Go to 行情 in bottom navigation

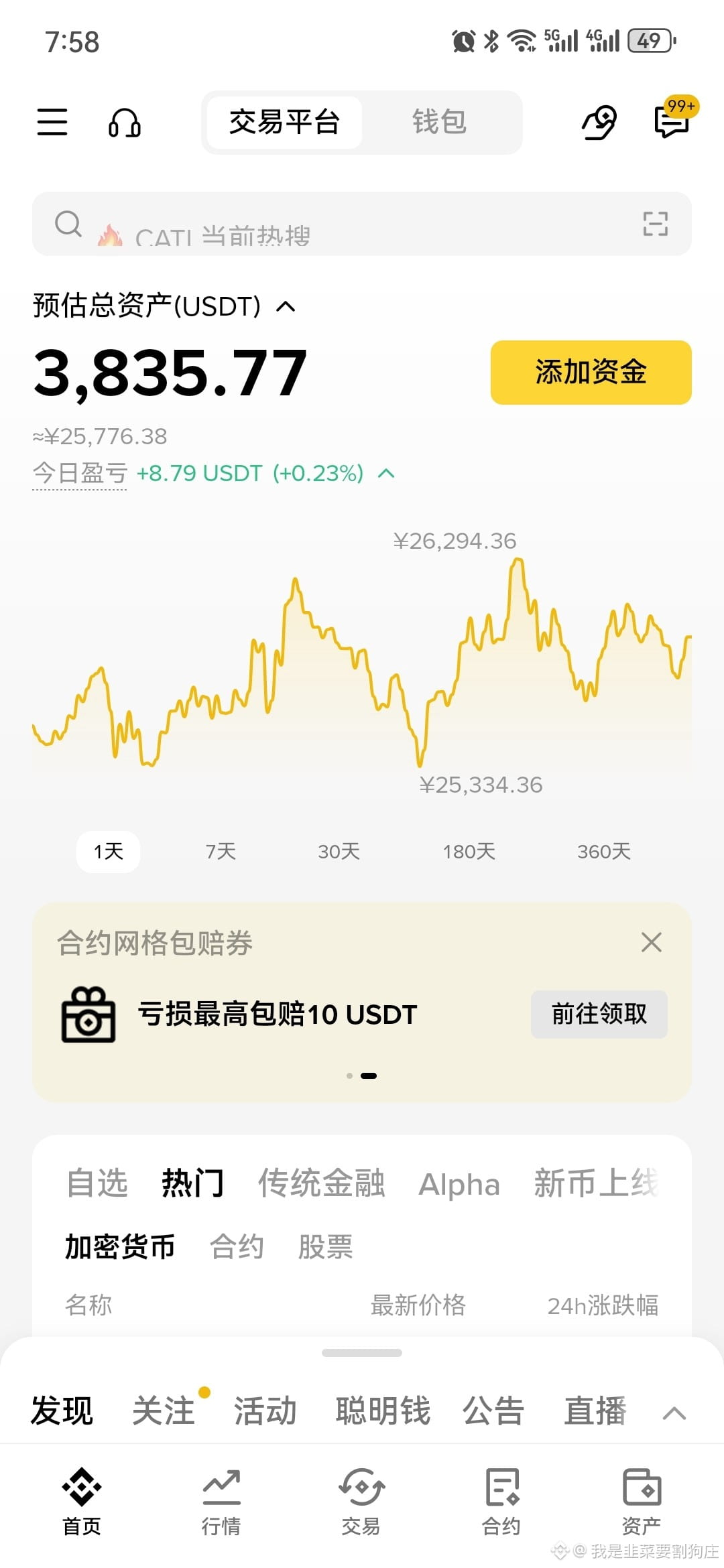(221, 1502)
